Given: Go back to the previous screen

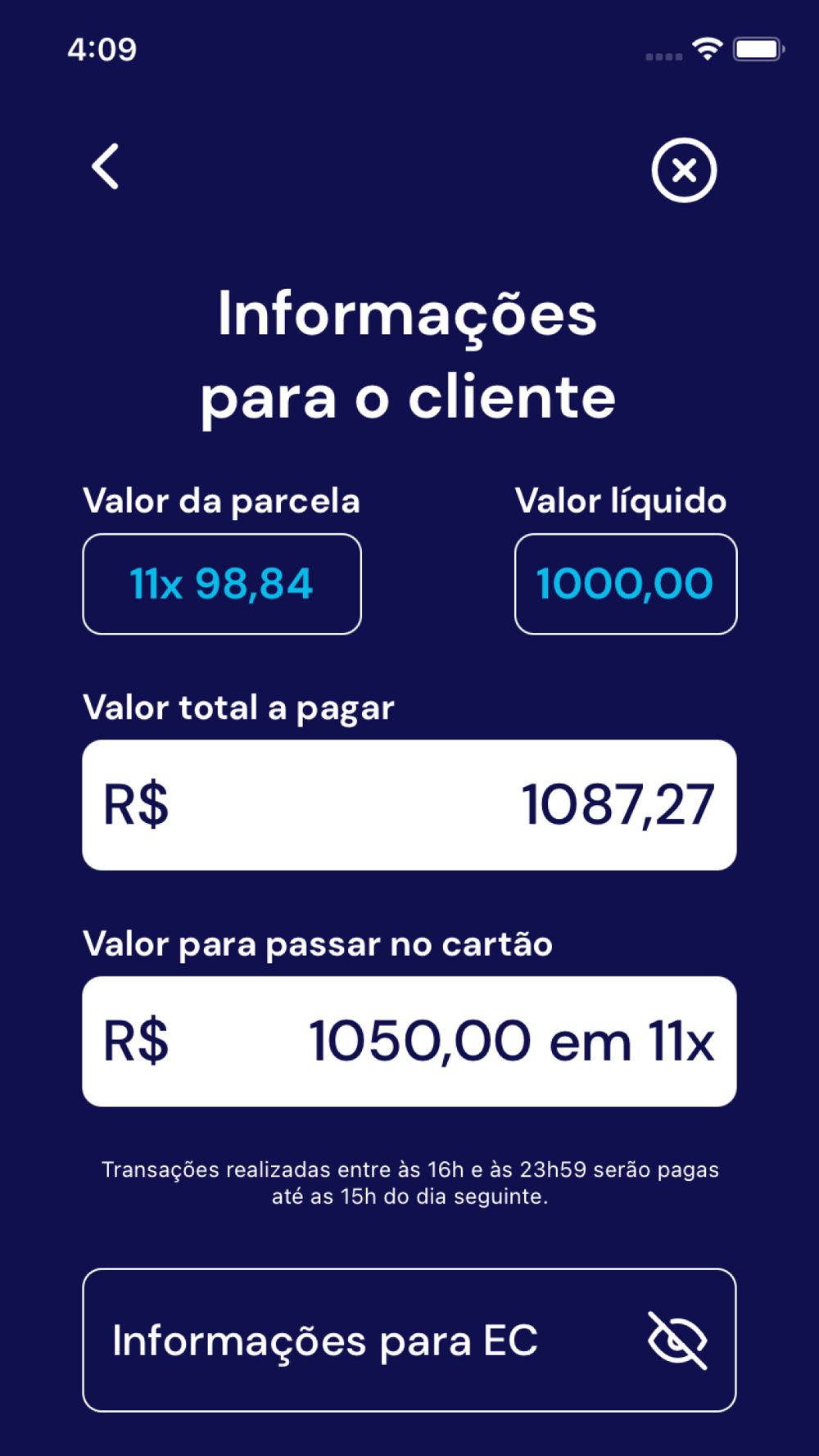Looking at the screenshot, I should click(x=106, y=167).
